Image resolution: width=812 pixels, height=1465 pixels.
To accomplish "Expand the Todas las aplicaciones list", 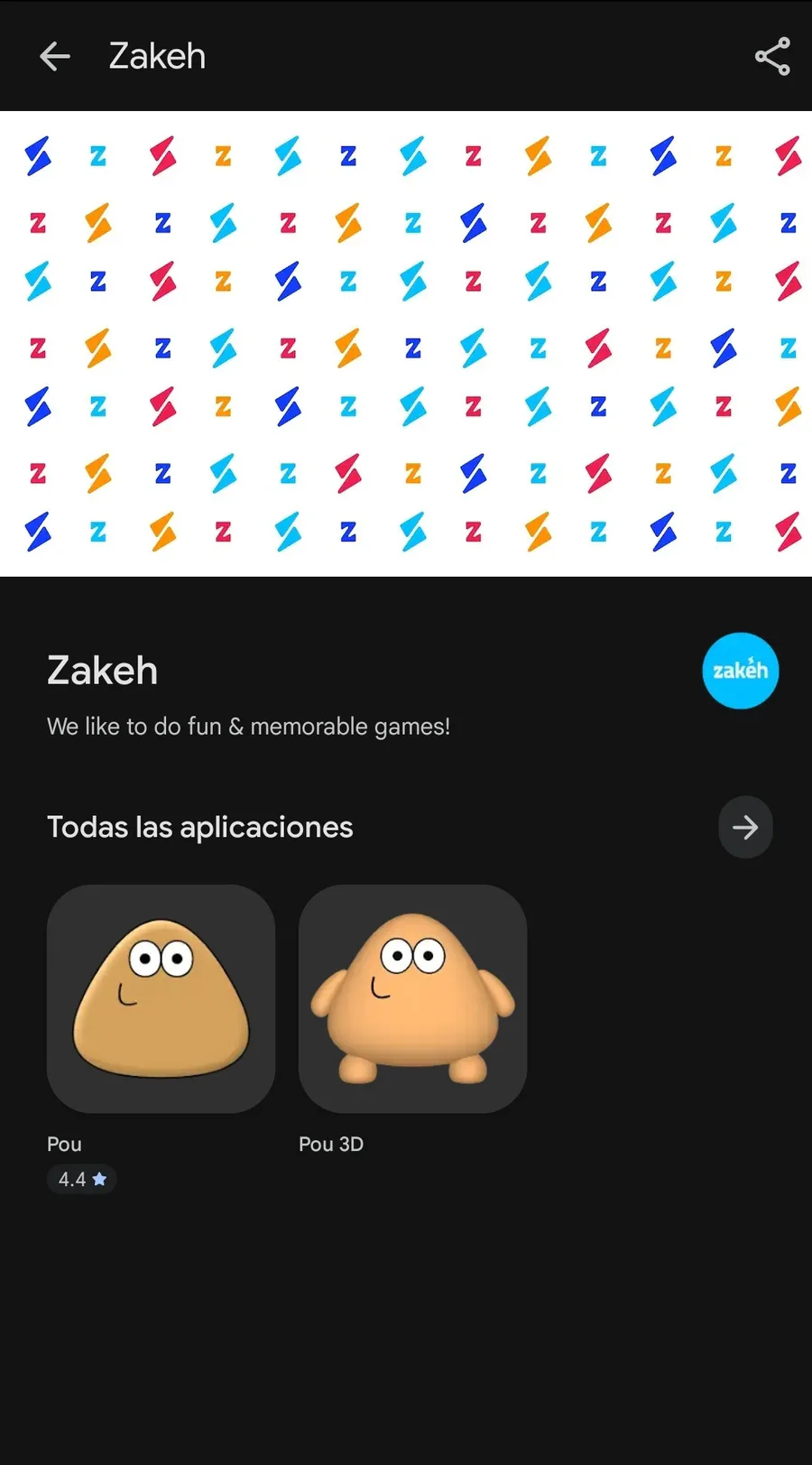I will (x=745, y=827).
